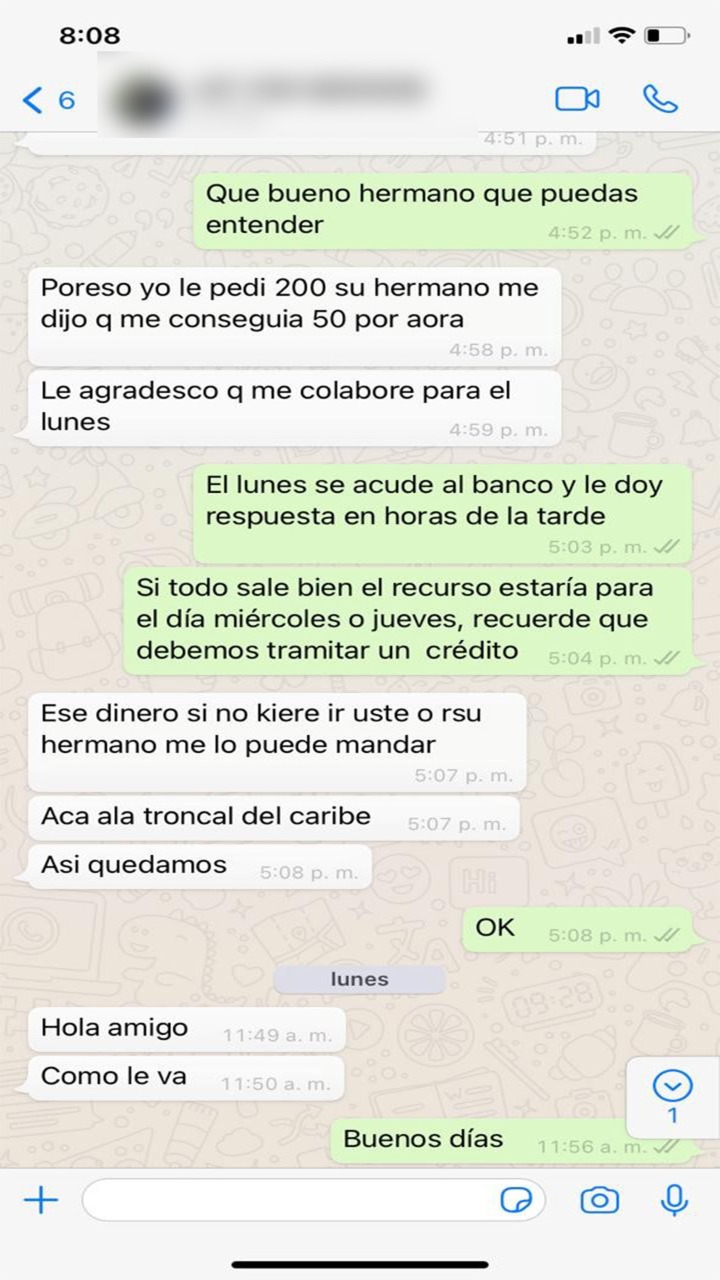
Task: Open the attachment menu via the plus icon
Action: coord(39,1199)
